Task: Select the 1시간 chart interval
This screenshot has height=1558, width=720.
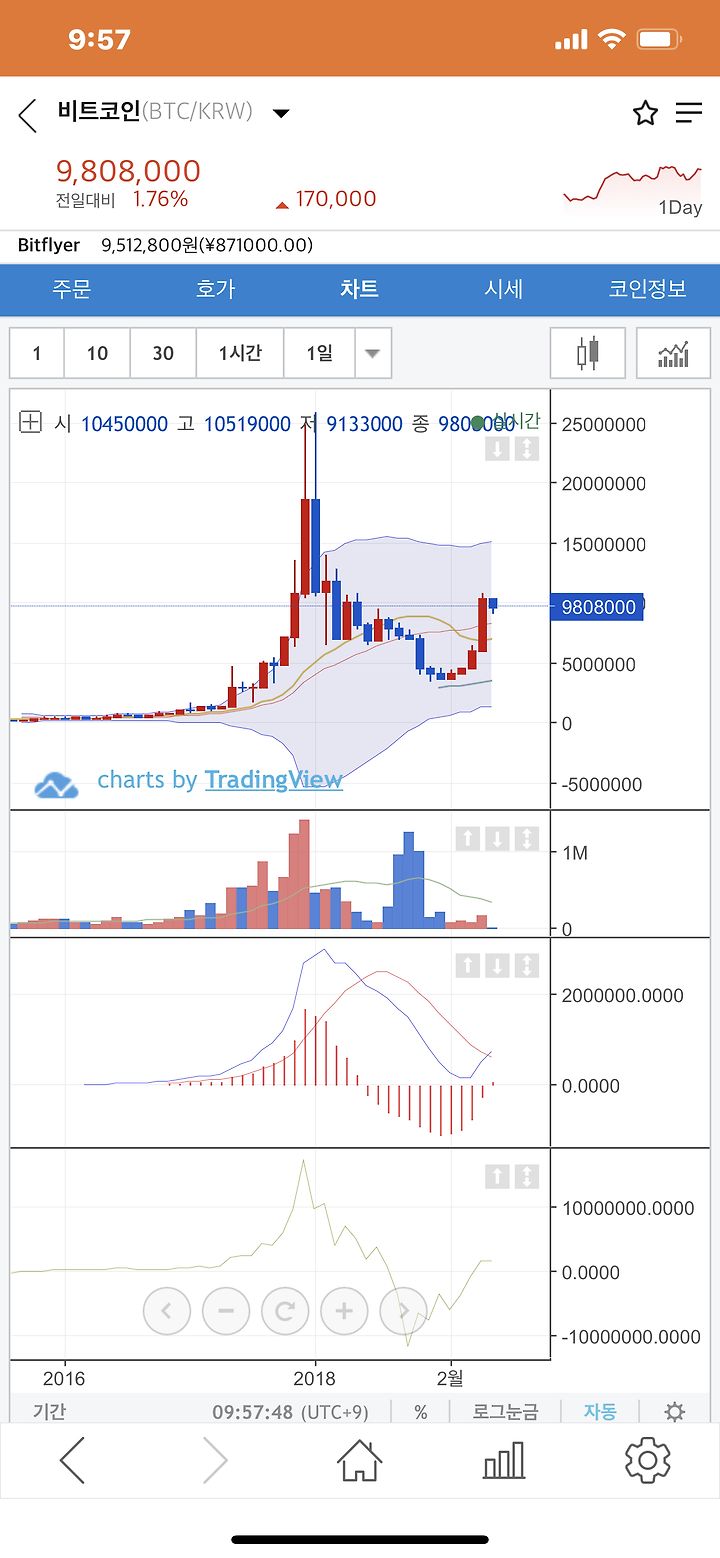Action: tap(240, 353)
